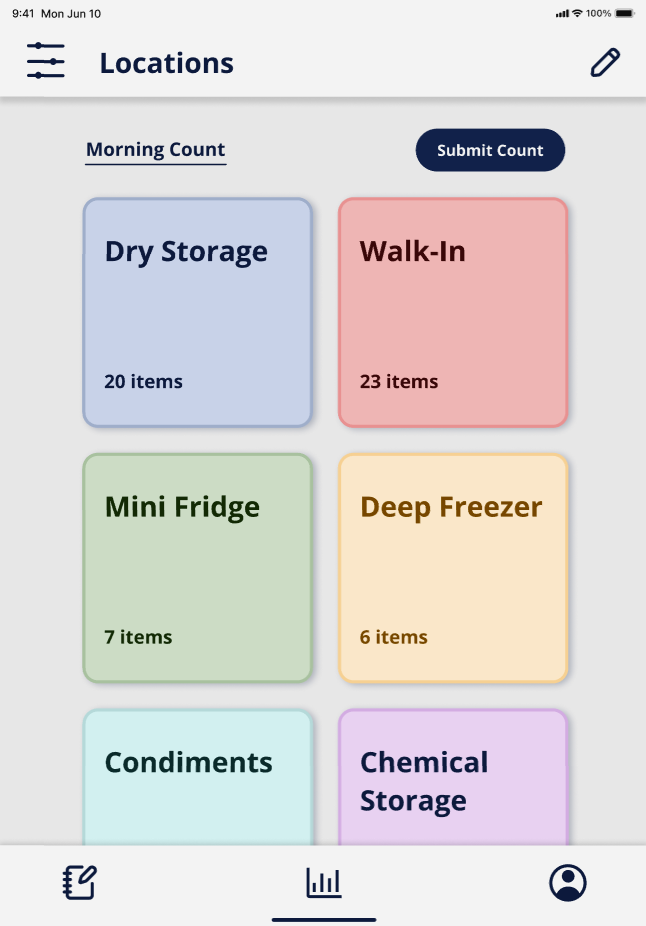Open the Deep Freezer card
Screen dimensions: 646x926
pos(453,568)
